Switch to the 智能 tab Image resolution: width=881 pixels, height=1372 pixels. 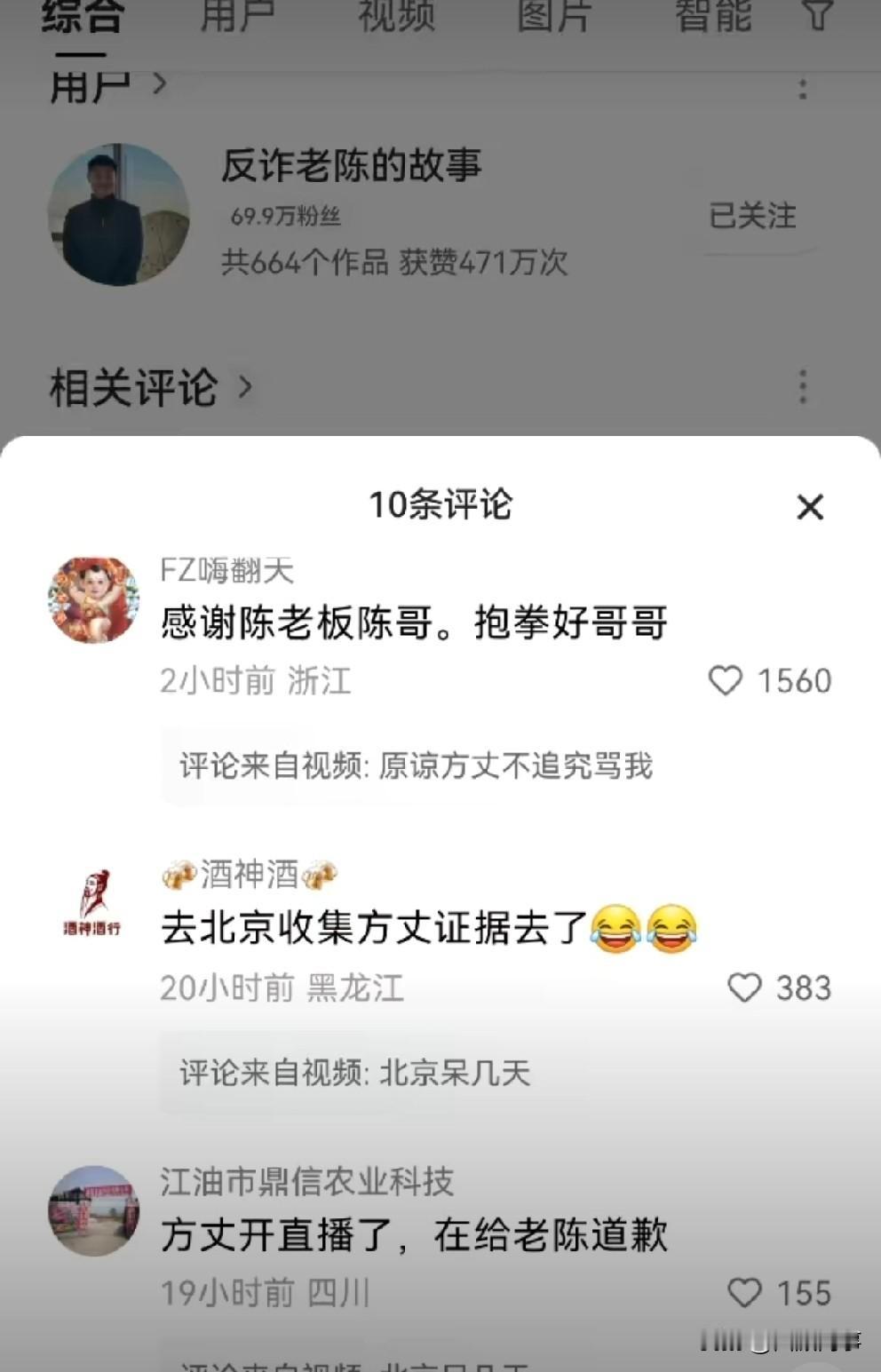(x=713, y=16)
